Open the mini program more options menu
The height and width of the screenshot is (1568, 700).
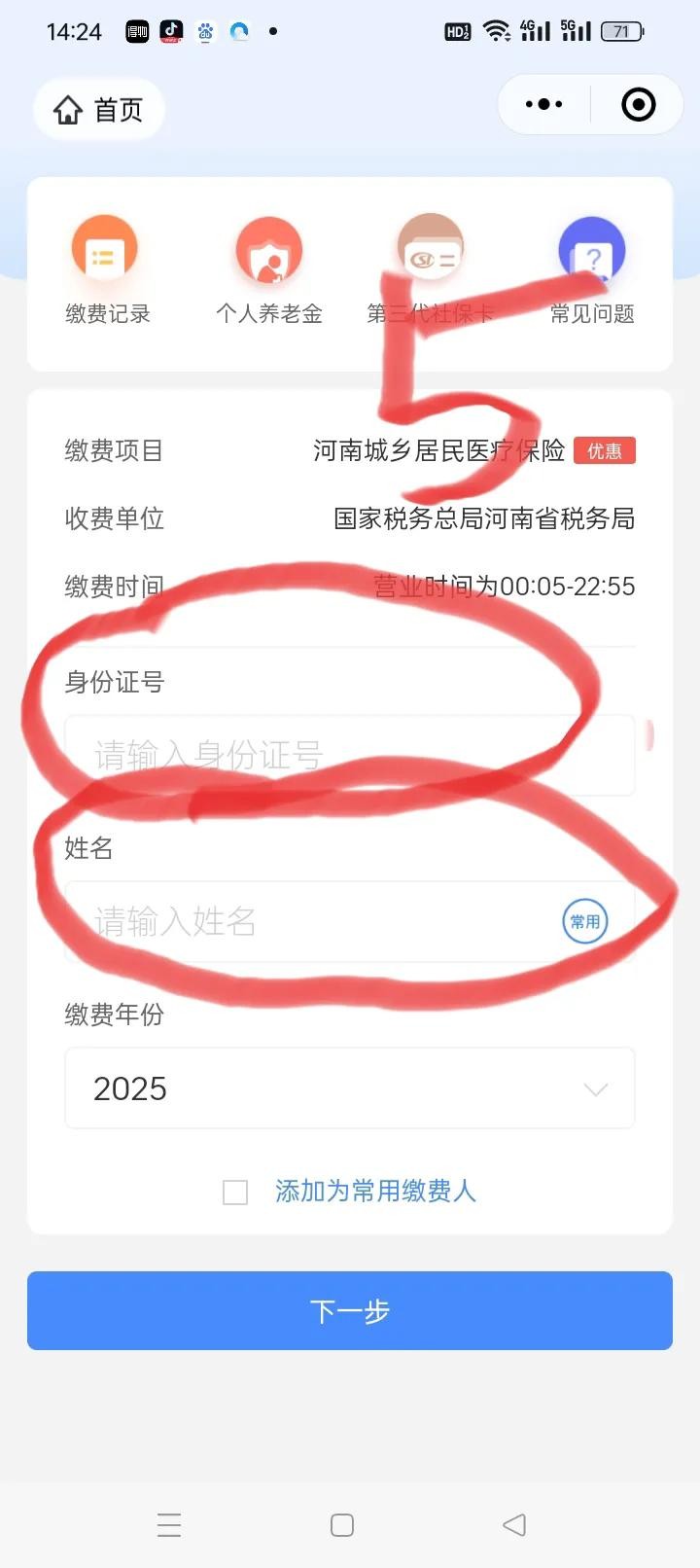543,104
